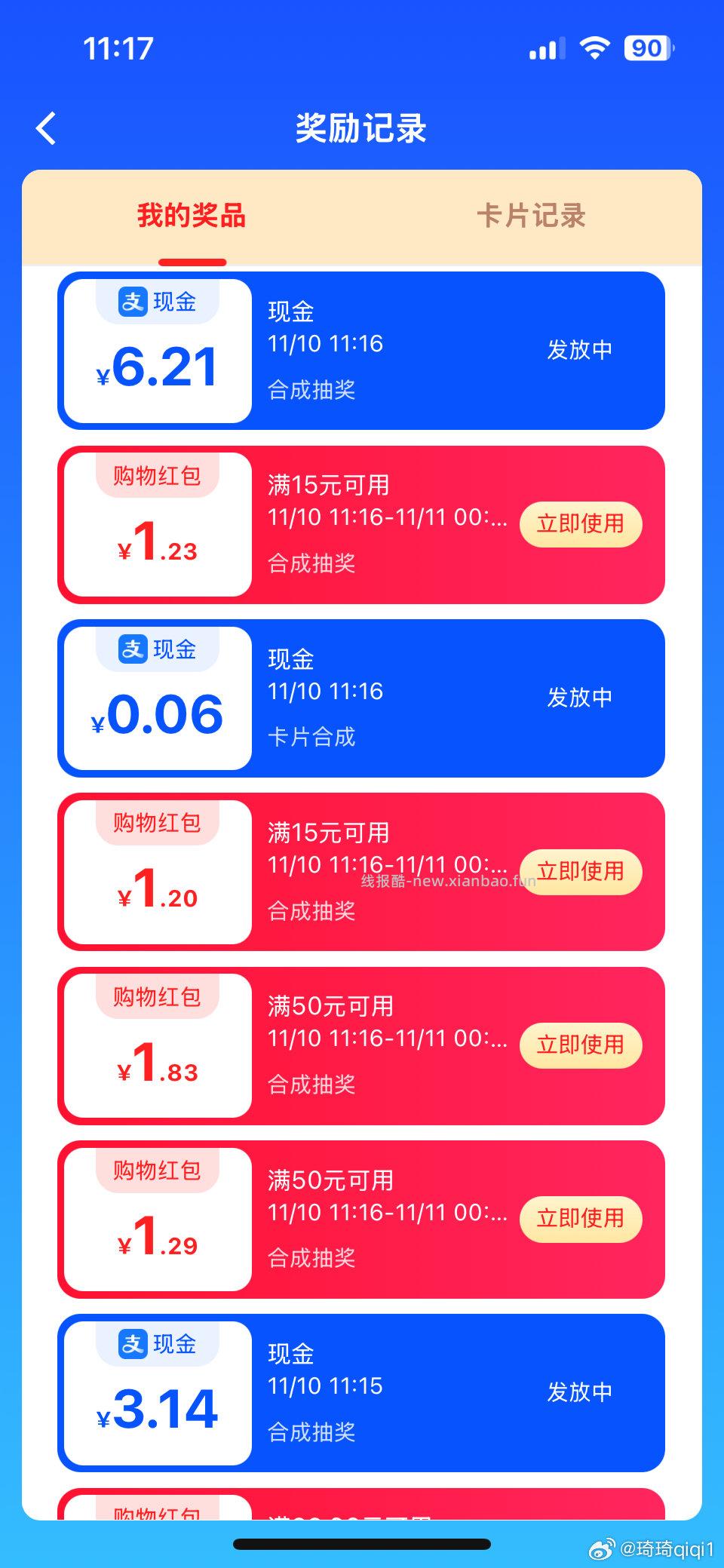Tap 立即使用 on the ¥1.23 red packet
724x1568 pixels.
[x=580, y=523]
